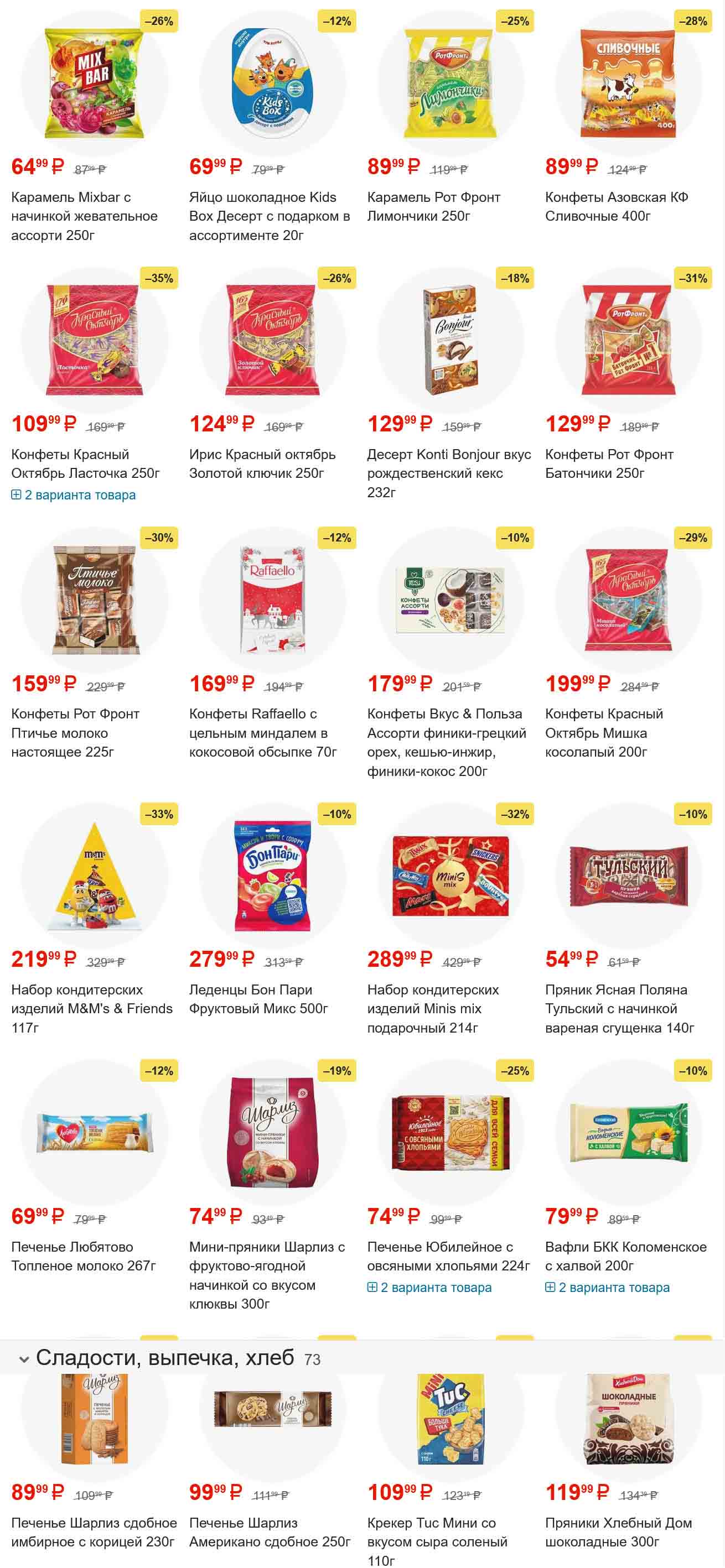View Карамель Рот Фронт Лимончики 250г
Image resolution: width=725 pixels, height=1568 pixels.
point(433,206)
